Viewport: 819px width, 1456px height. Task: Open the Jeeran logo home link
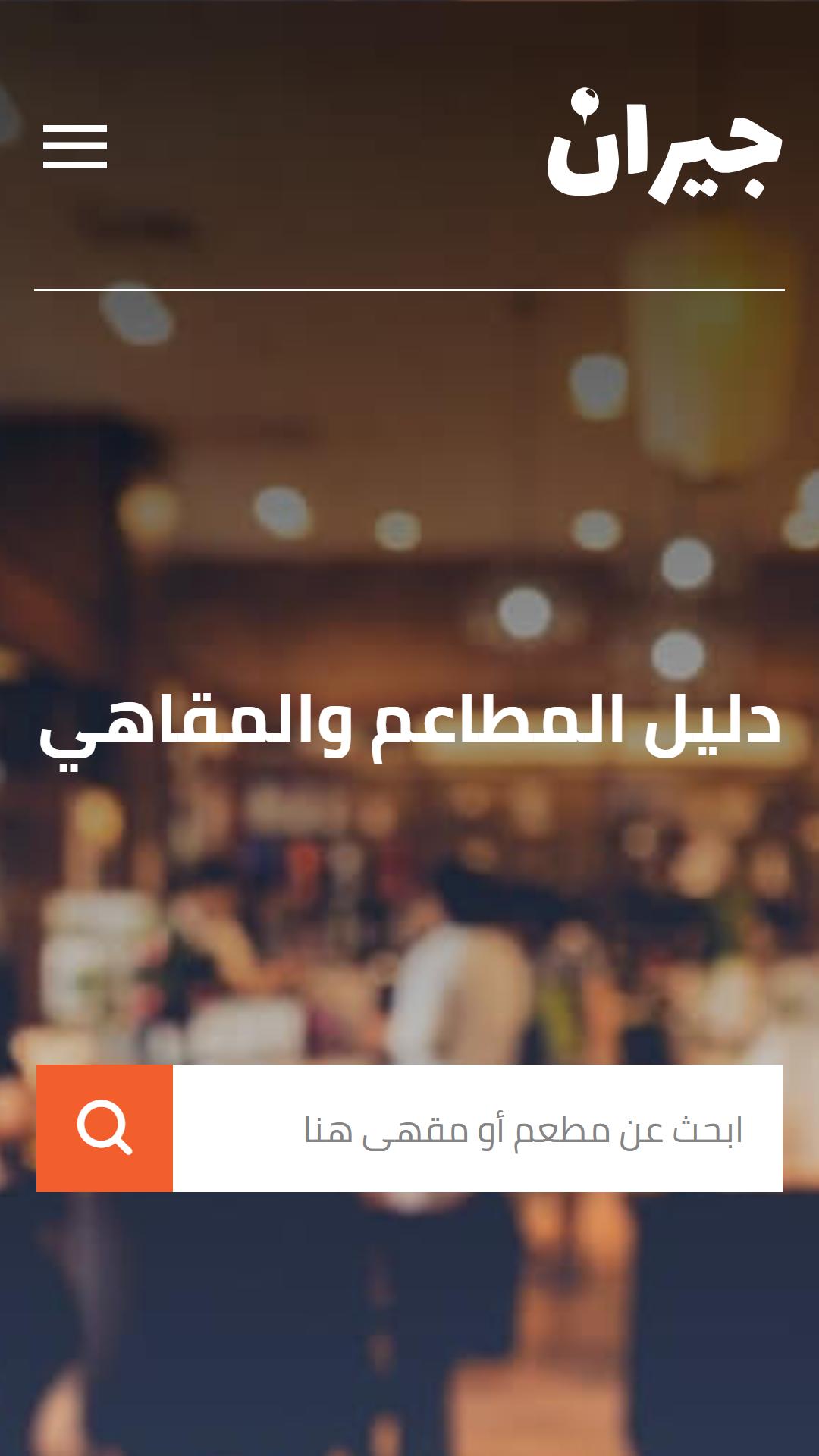[x=664, y=146]
